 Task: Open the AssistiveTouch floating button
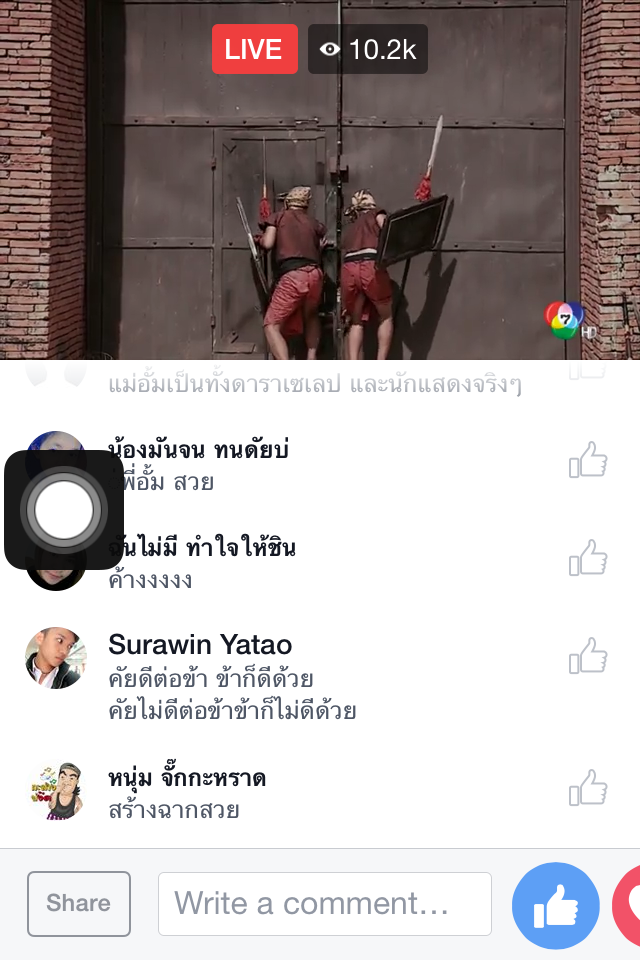[64, 510]
